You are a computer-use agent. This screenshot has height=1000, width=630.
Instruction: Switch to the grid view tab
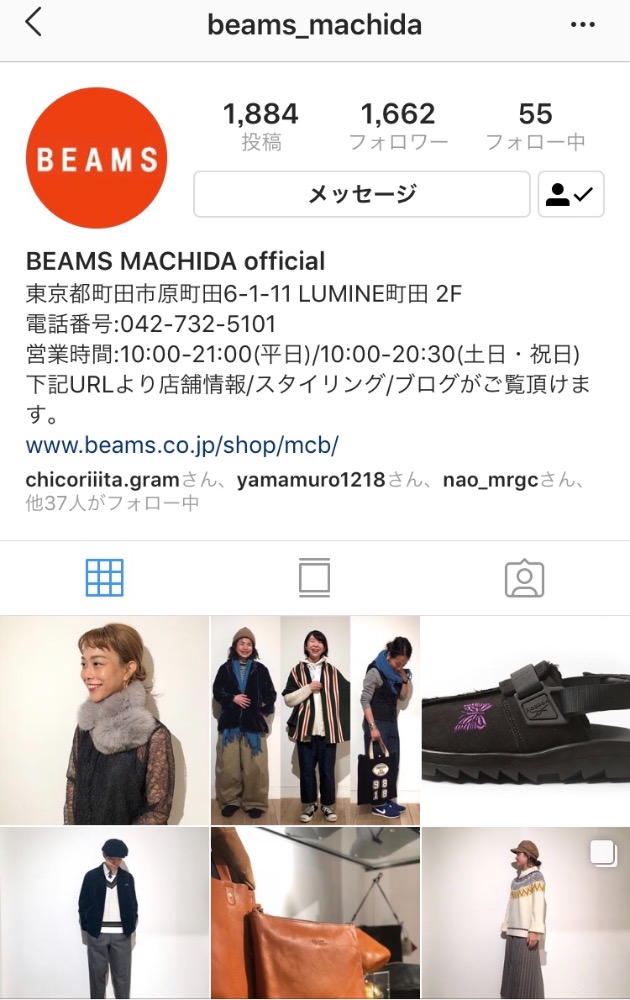coord(104,578)
